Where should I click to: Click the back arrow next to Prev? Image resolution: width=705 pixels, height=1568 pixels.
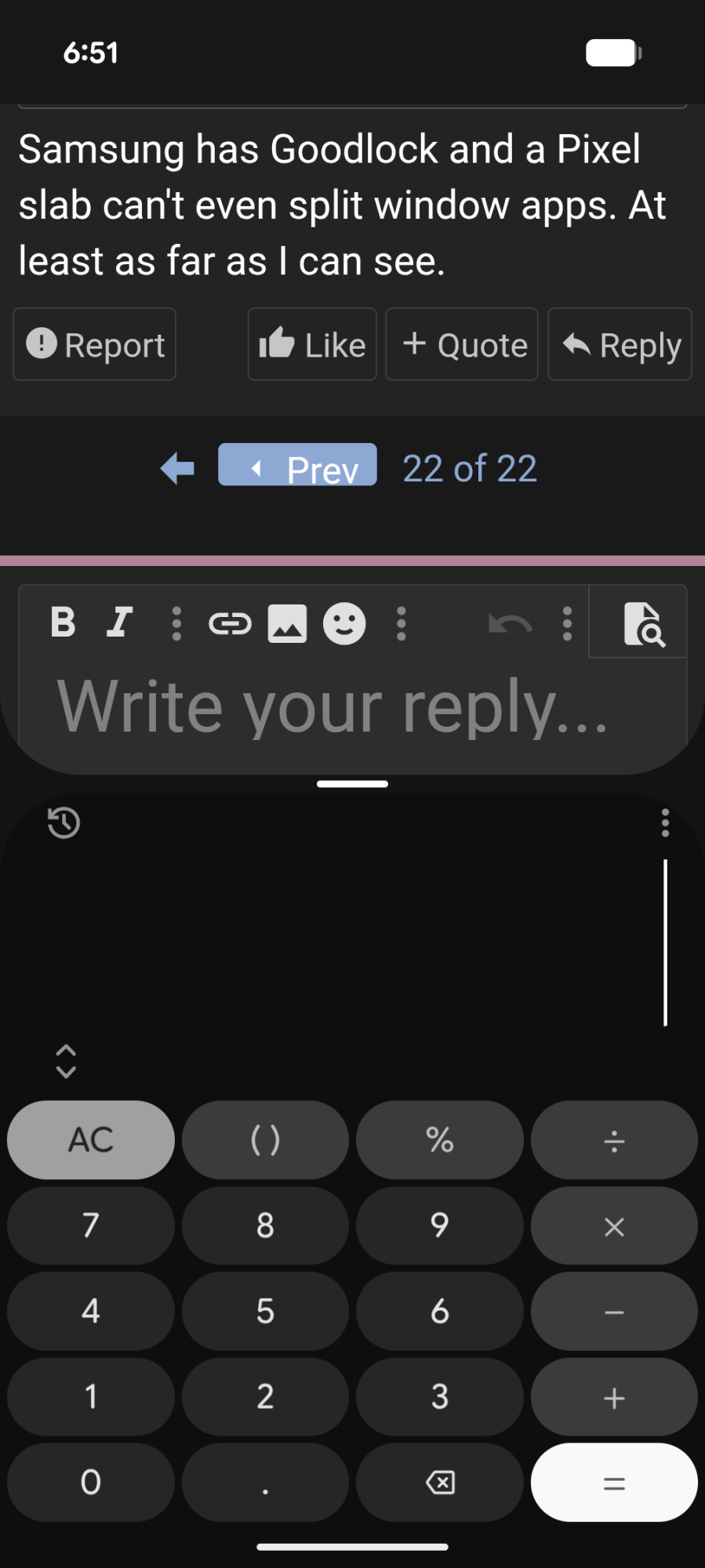point(176,466)
